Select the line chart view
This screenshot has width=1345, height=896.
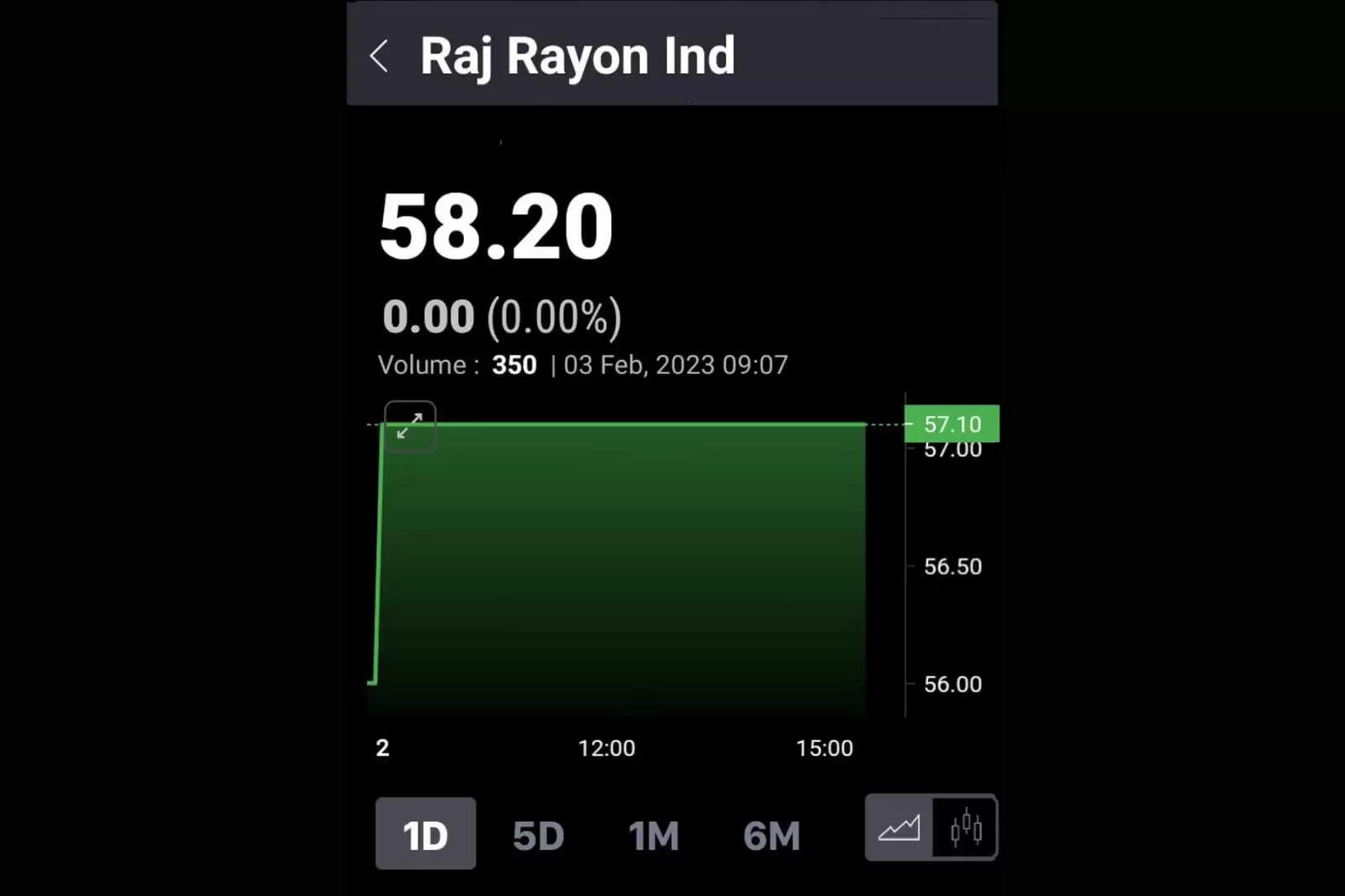899,828
